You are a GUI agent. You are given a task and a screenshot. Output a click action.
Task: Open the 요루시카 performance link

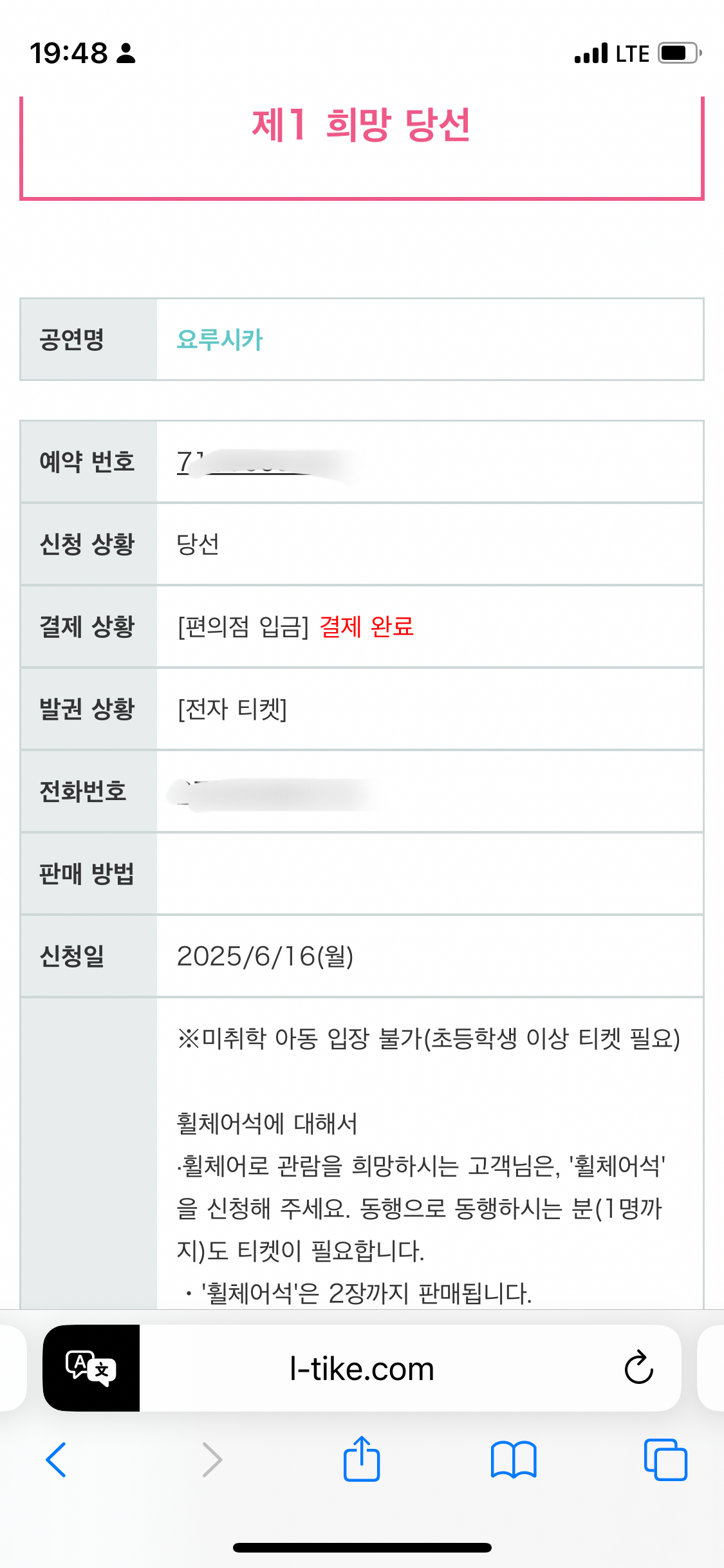219,340
